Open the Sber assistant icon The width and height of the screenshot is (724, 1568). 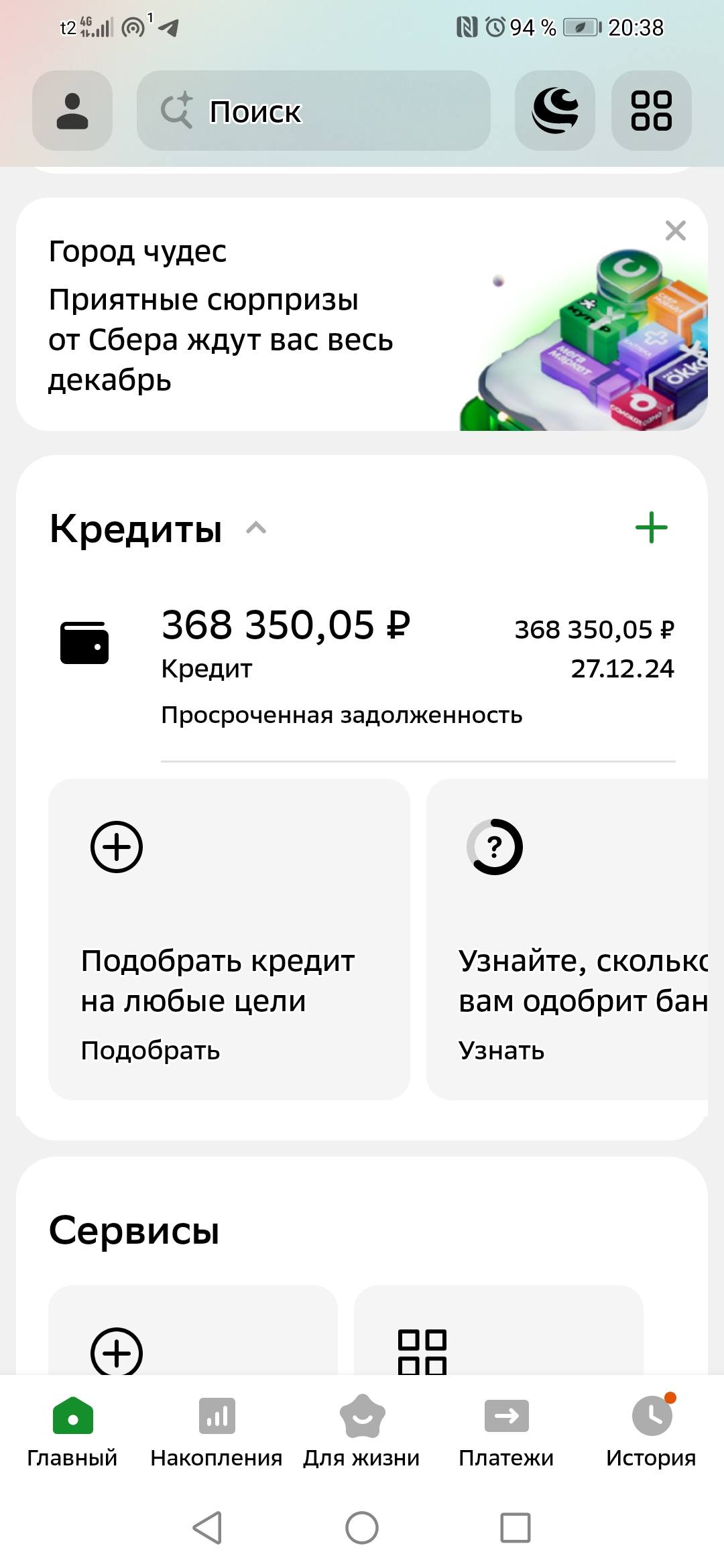[555, 111]
